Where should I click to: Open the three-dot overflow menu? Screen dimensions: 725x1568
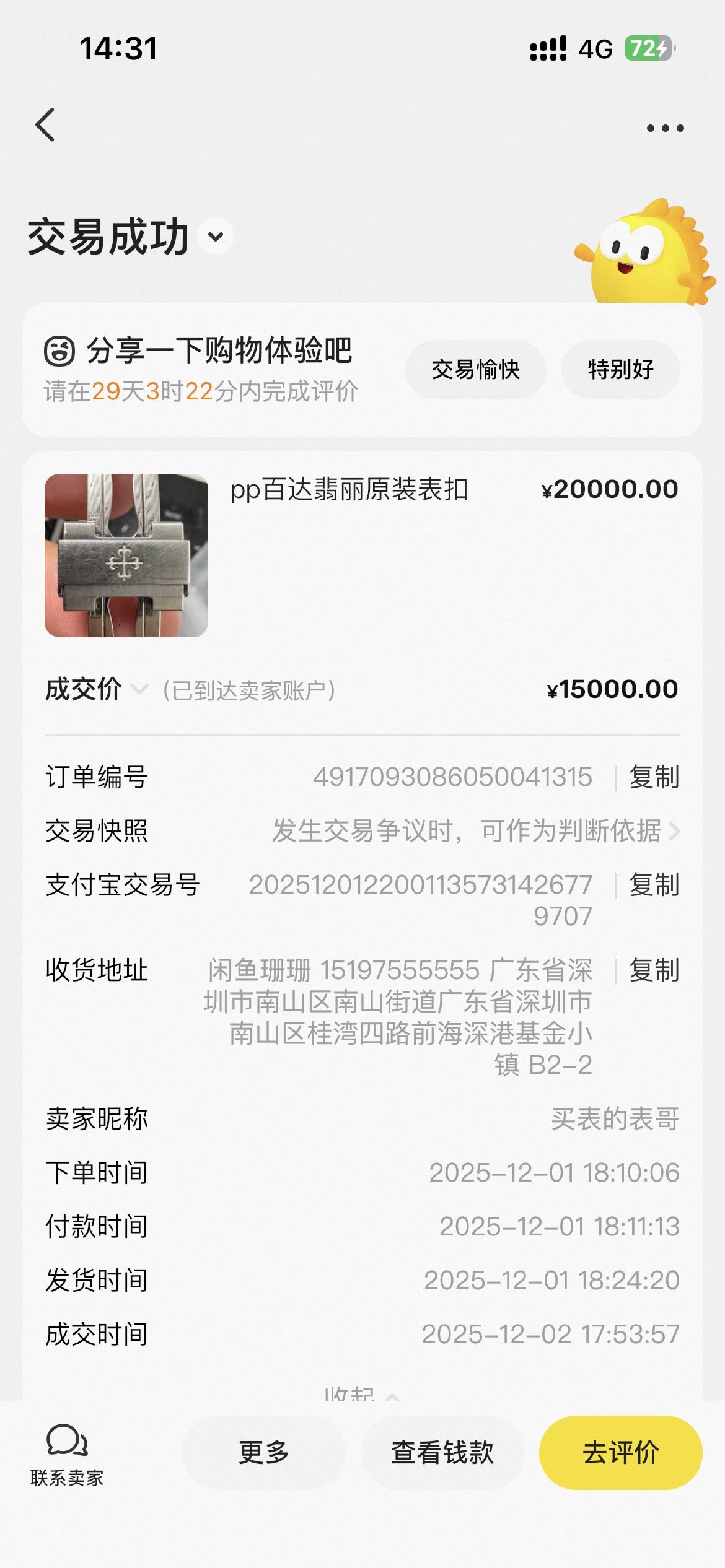(665, 128)
